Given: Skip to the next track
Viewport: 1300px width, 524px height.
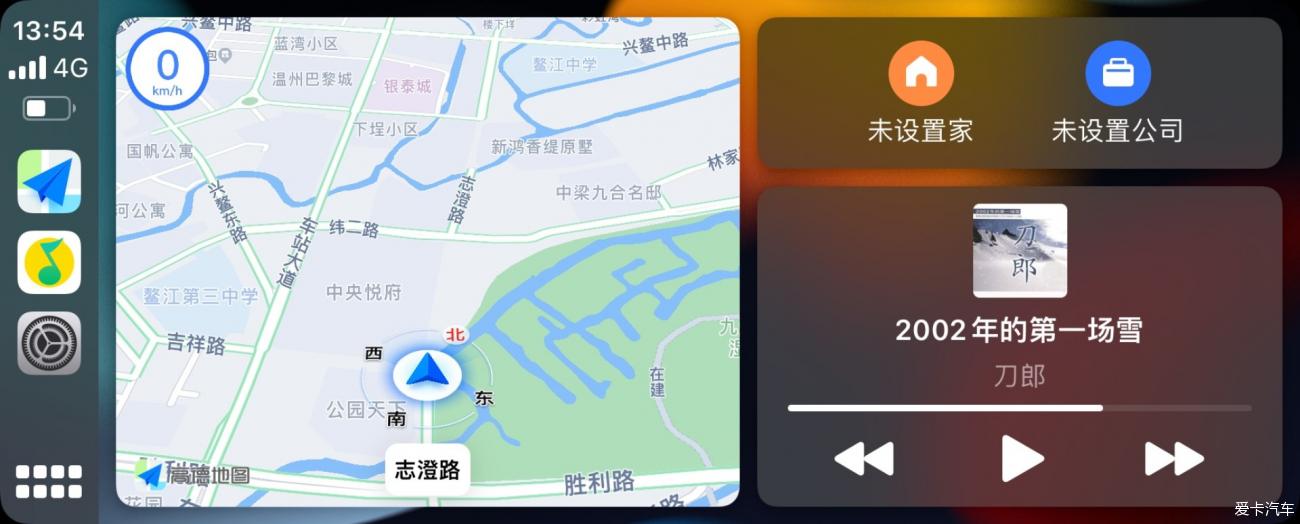Looking at the screenshot, I should point(1174,459).
